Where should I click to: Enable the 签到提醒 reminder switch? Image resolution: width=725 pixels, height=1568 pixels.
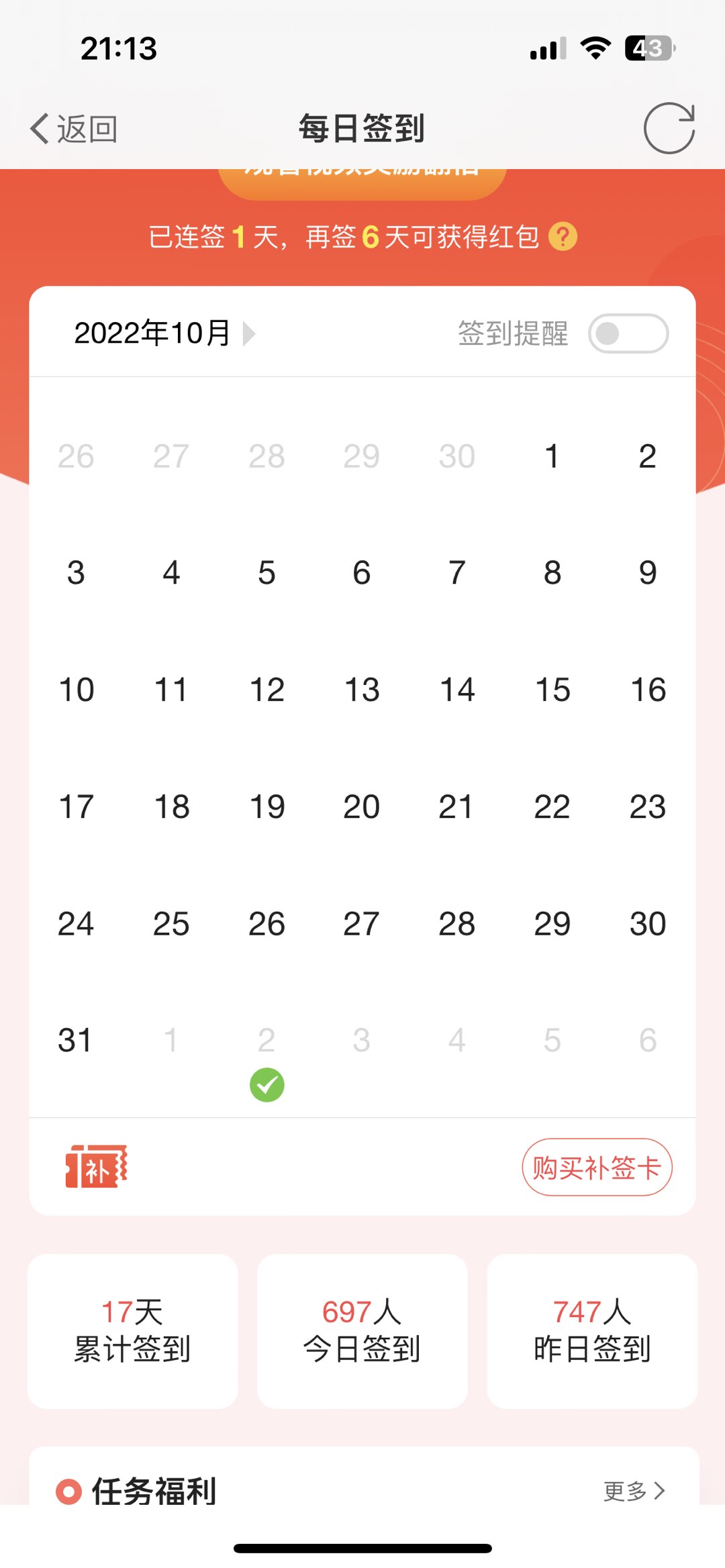pyautogui.click(x=628, y=333)
